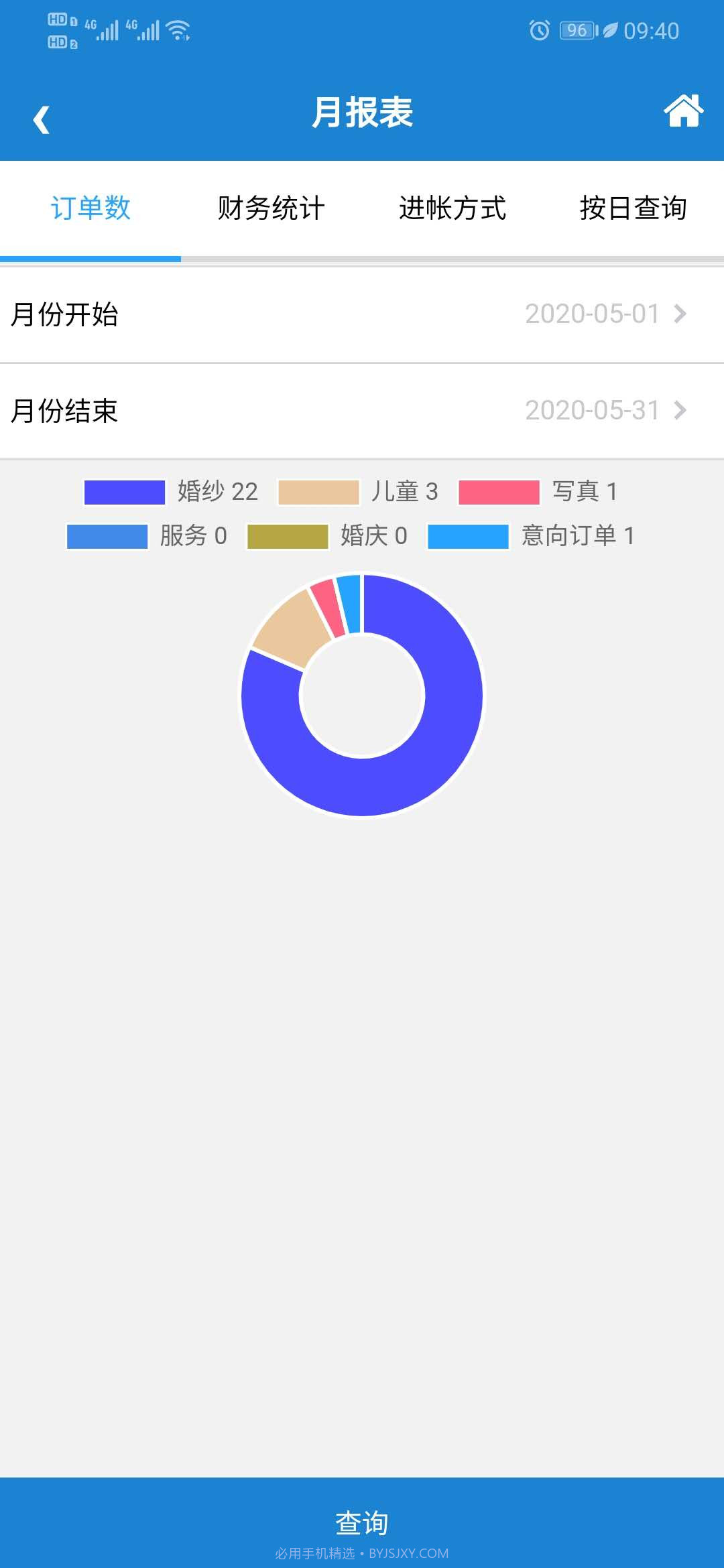Toggle the 婚纱 22 legend entry

171,492
